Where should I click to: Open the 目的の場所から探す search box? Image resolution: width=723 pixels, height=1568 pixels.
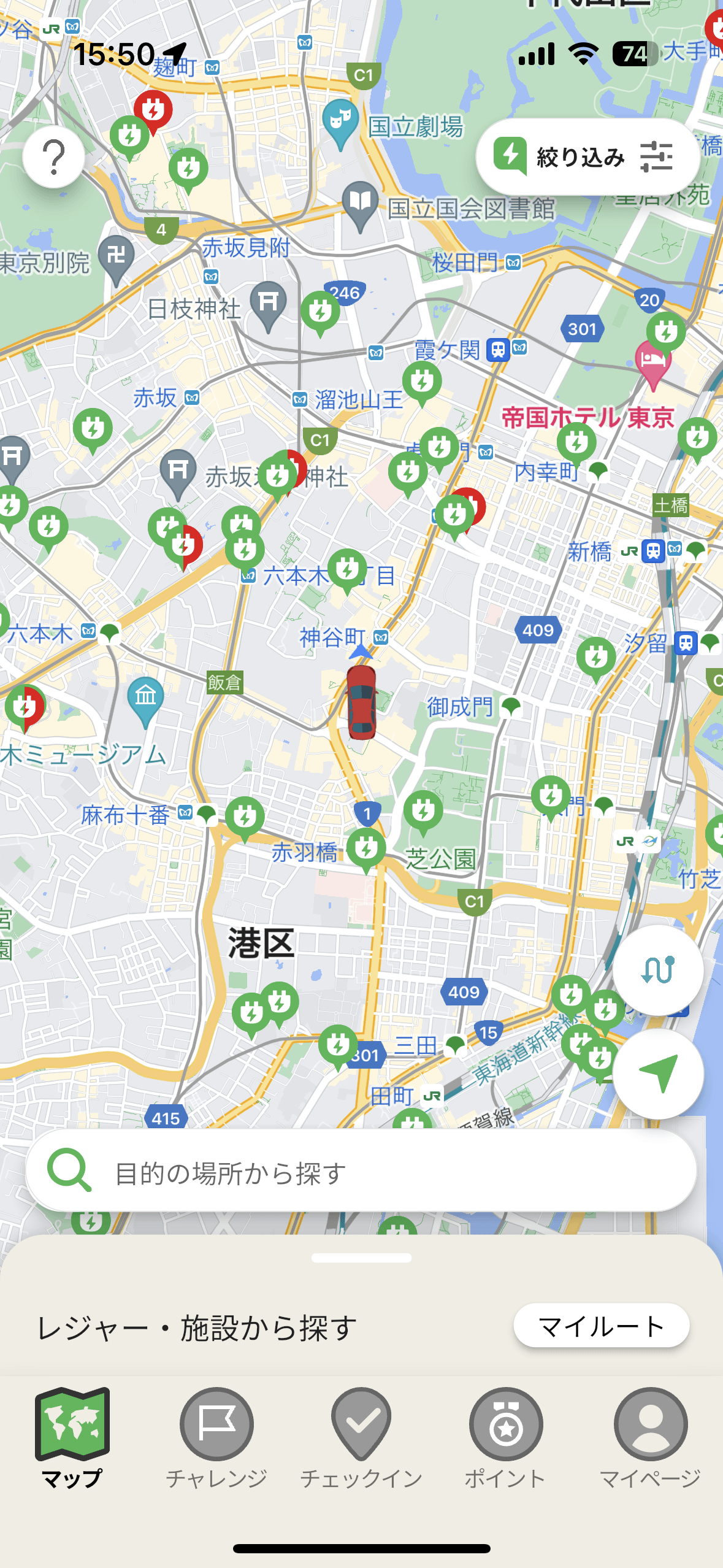click(361, 1172)
